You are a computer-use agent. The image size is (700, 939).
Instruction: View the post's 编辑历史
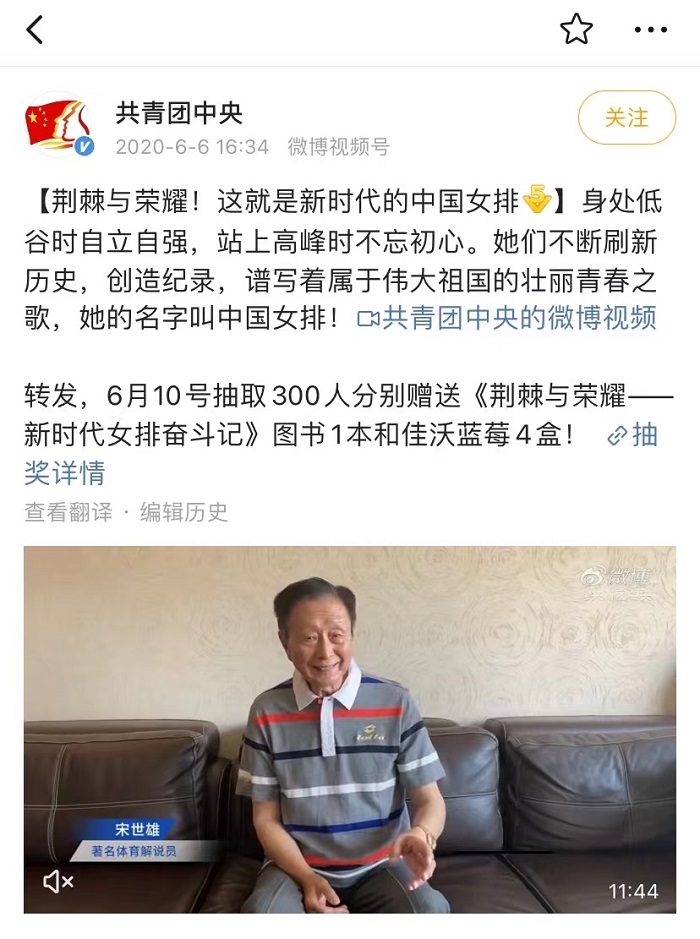click(x=184, y=512)
